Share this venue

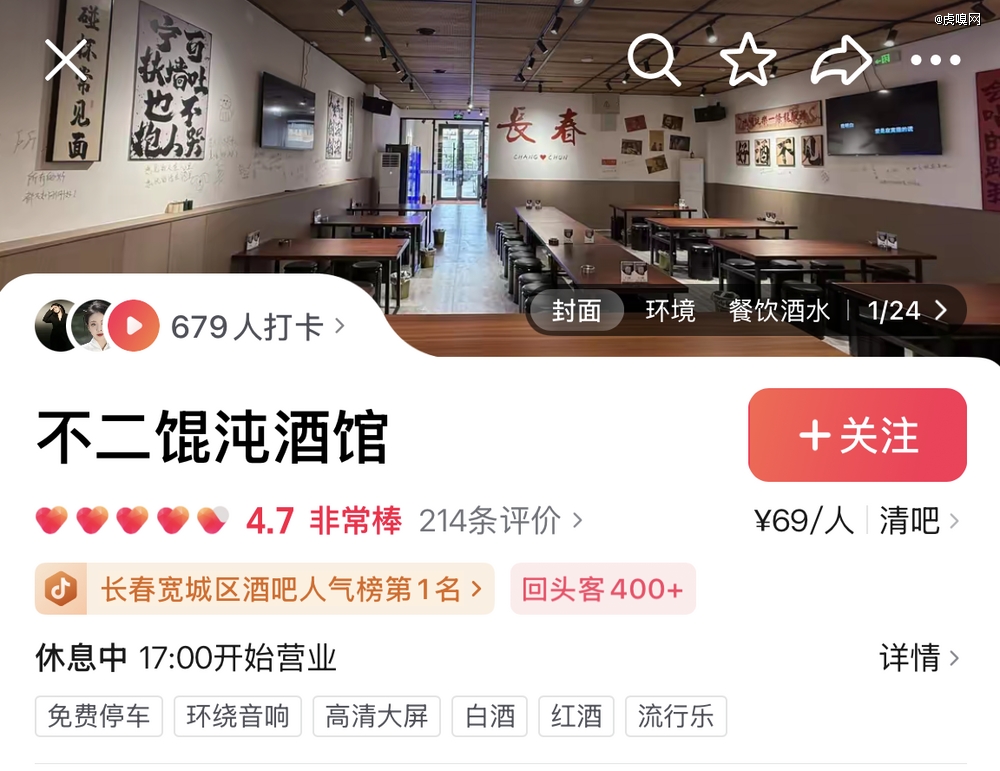pyautogui.click(x=841, y=60)
